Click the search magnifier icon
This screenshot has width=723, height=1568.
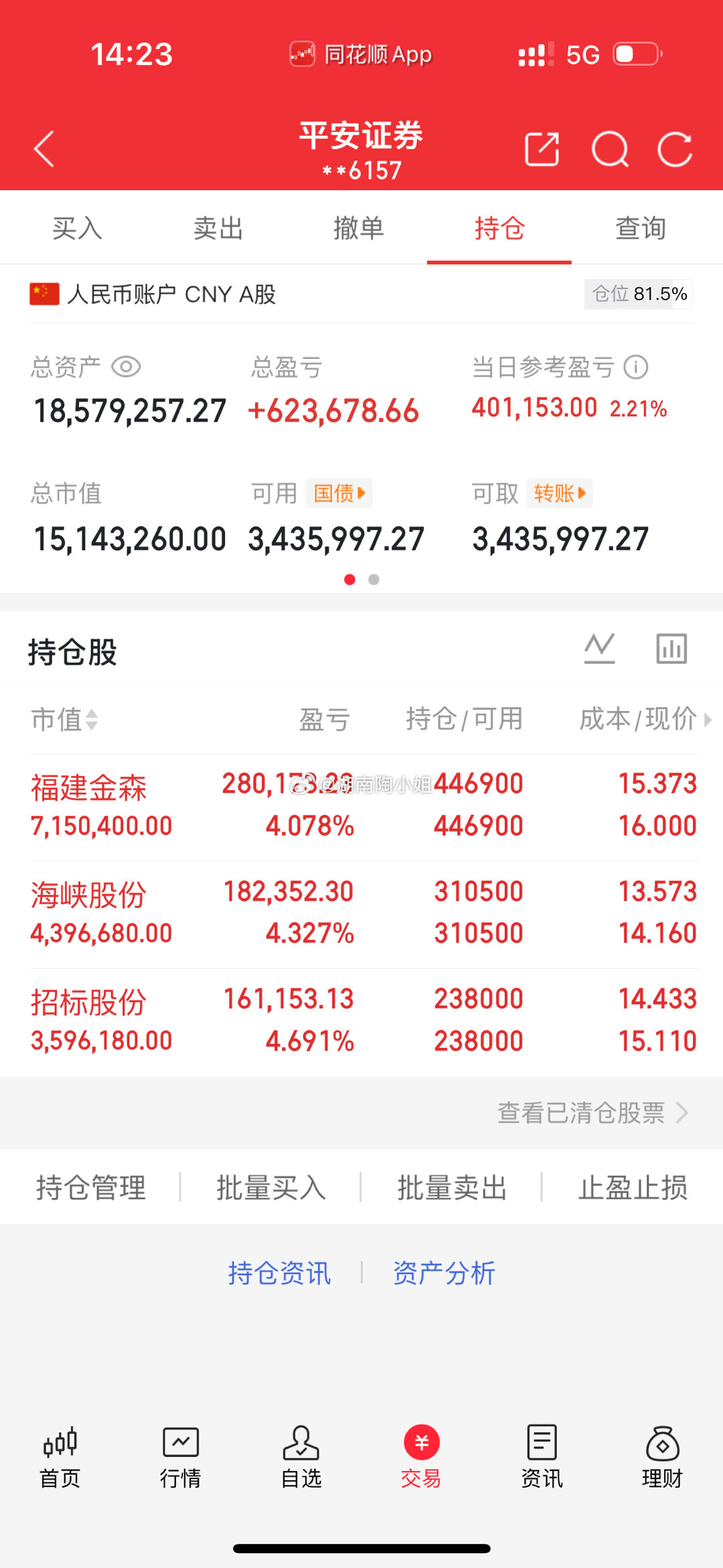pos(609,149)
